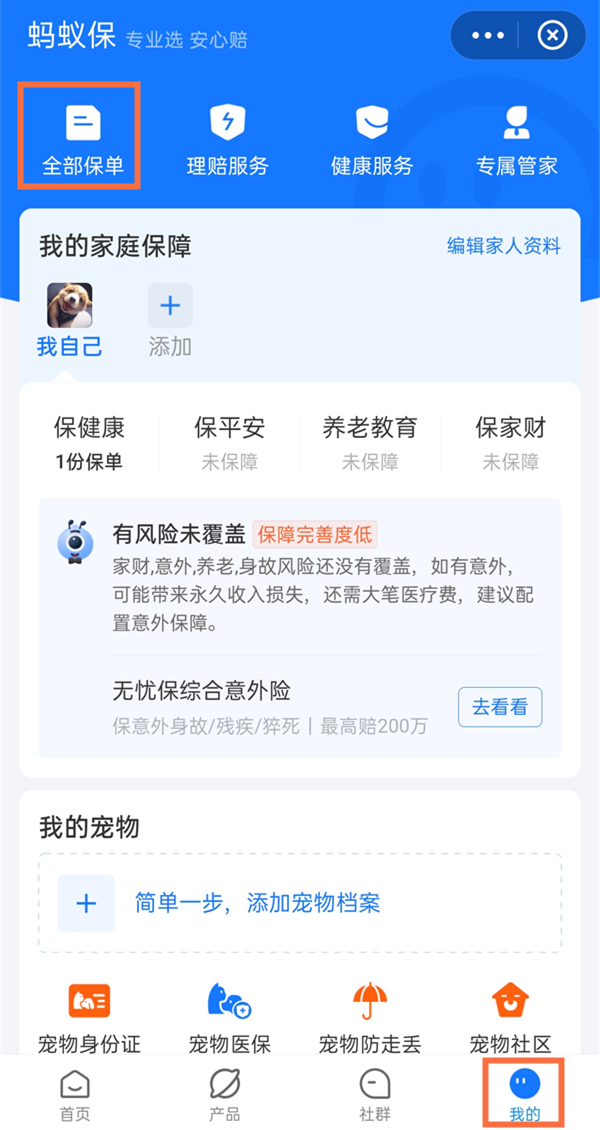Open 全部保单 (all policies)
The width and height of the screenshot is (600, 1130).
pyautogui.click(x=82, y=139)
